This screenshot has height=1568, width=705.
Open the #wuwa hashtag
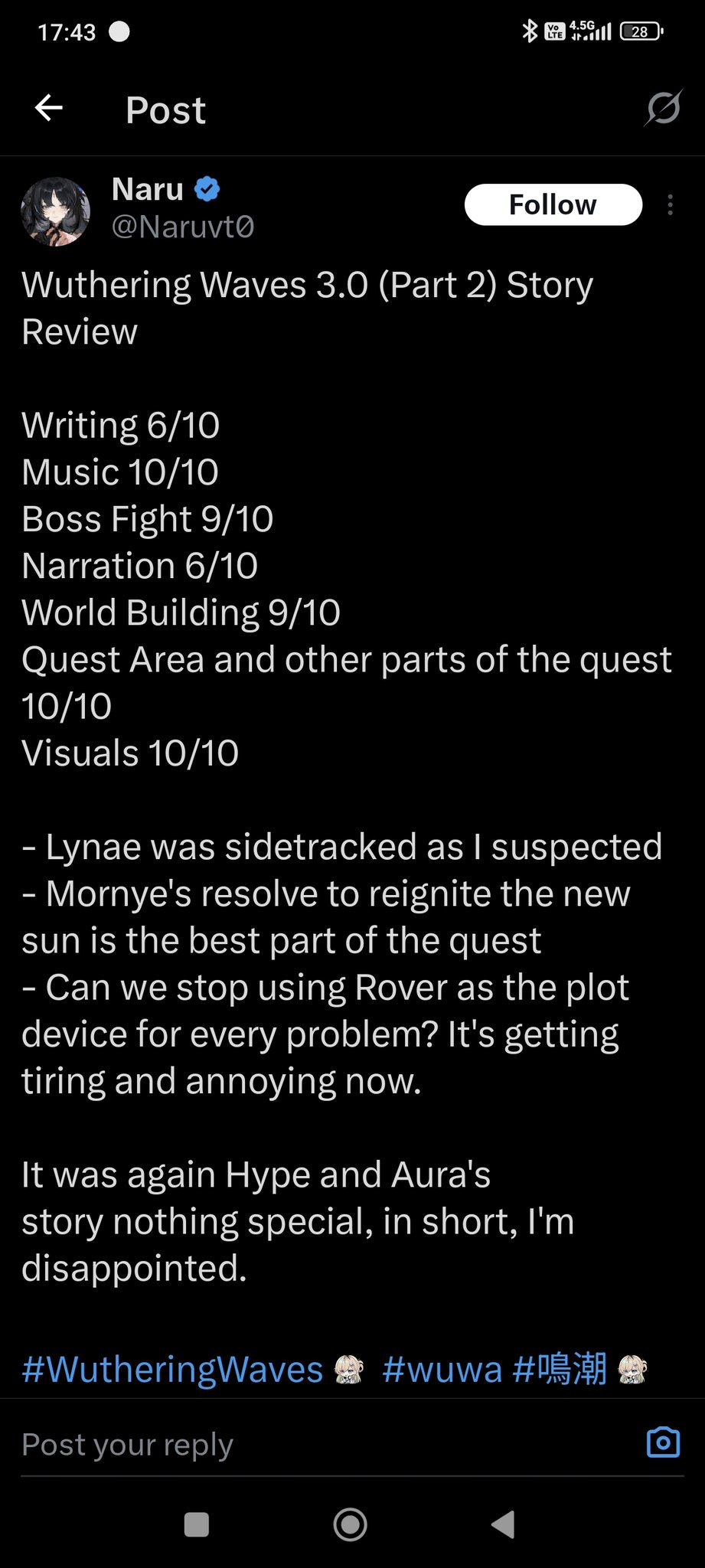pos(442,1370)
